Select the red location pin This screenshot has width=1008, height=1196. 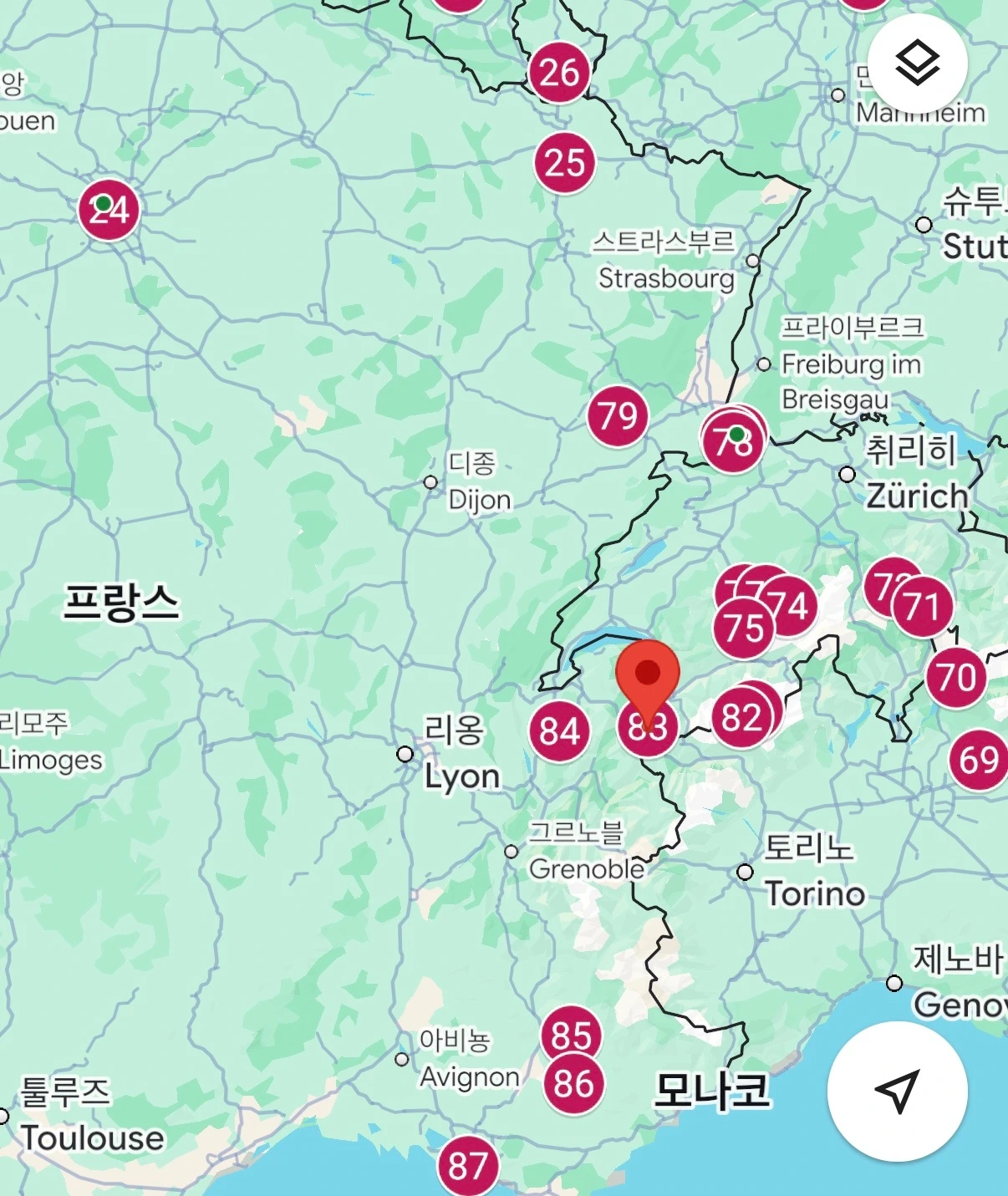tap(648, 674)
